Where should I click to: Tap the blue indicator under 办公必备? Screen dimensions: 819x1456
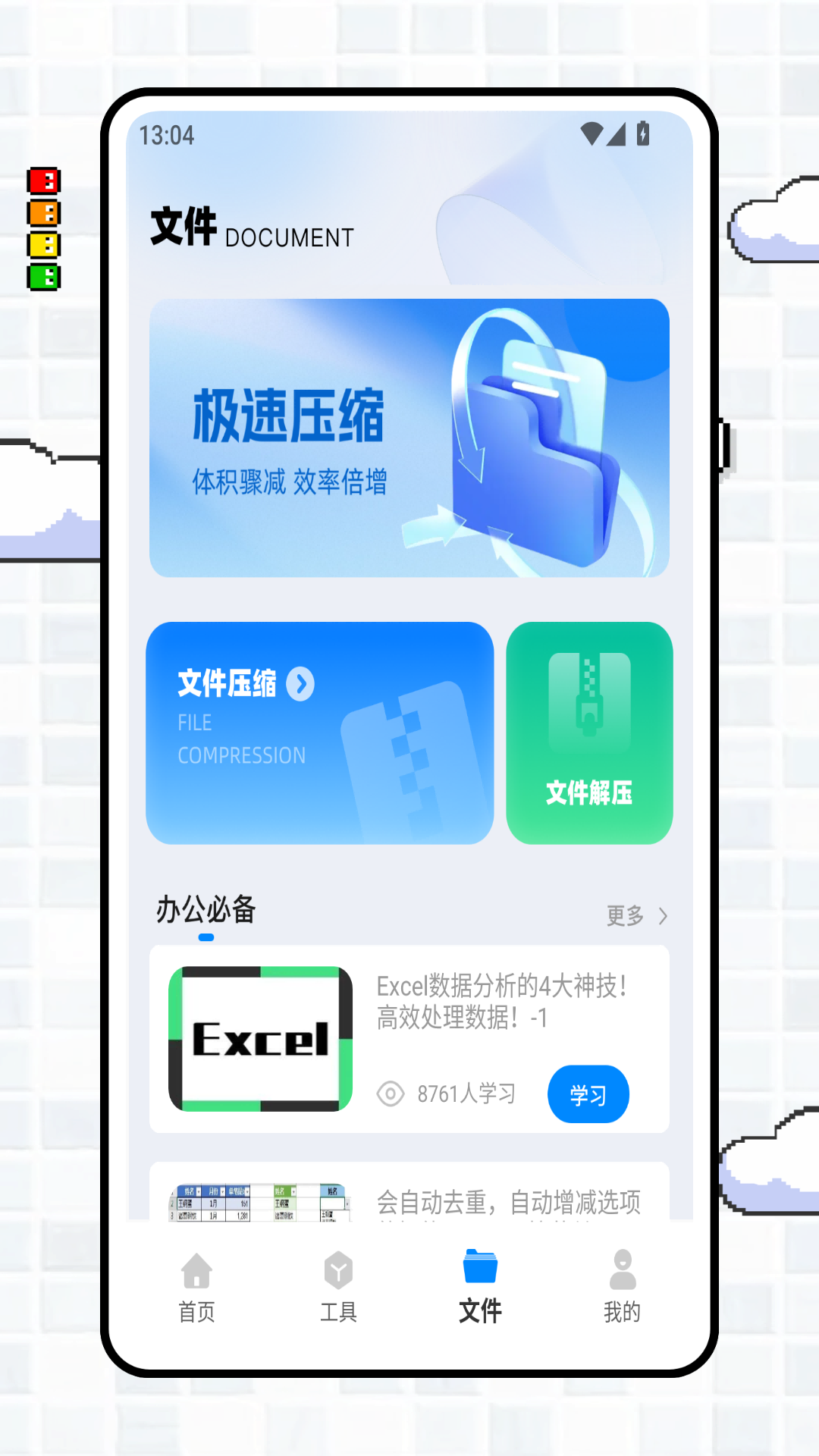pyautogui.click(x=206, y=937)
